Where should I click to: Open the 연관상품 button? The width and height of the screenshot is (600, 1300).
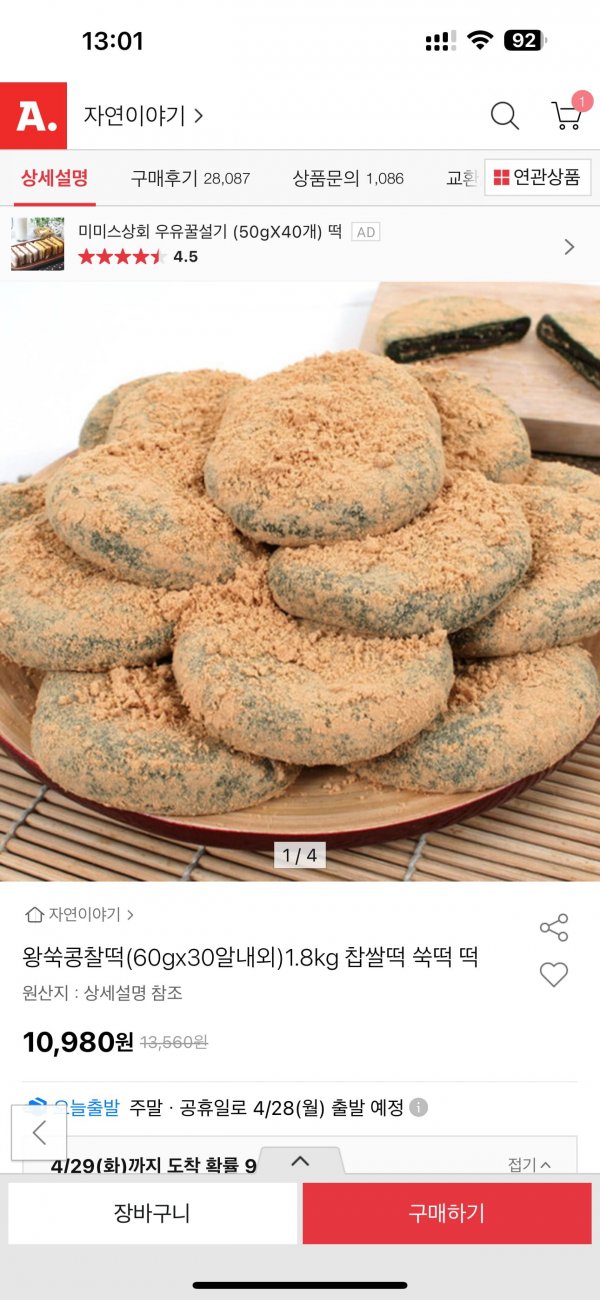[x=537, y=177]
